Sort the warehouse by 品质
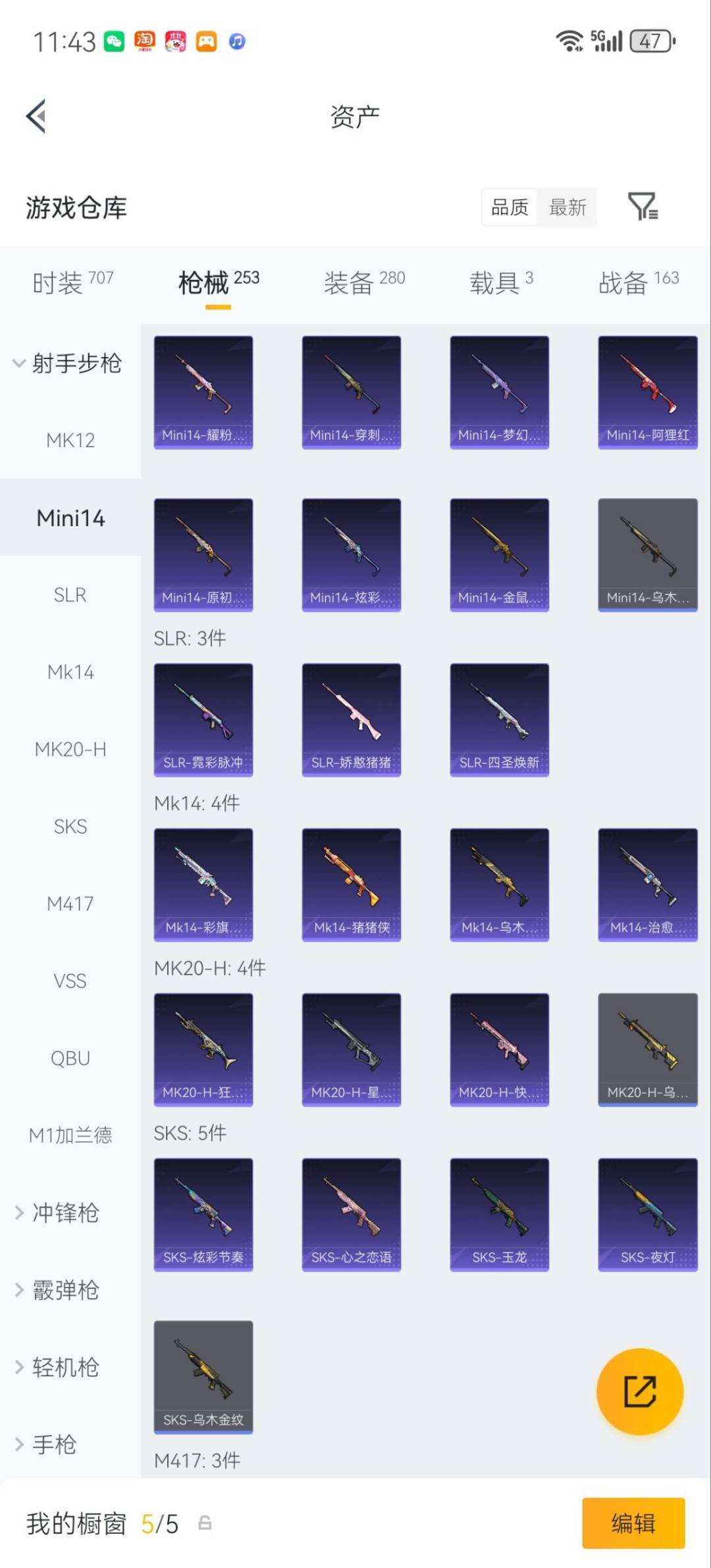 coord(510,207)
